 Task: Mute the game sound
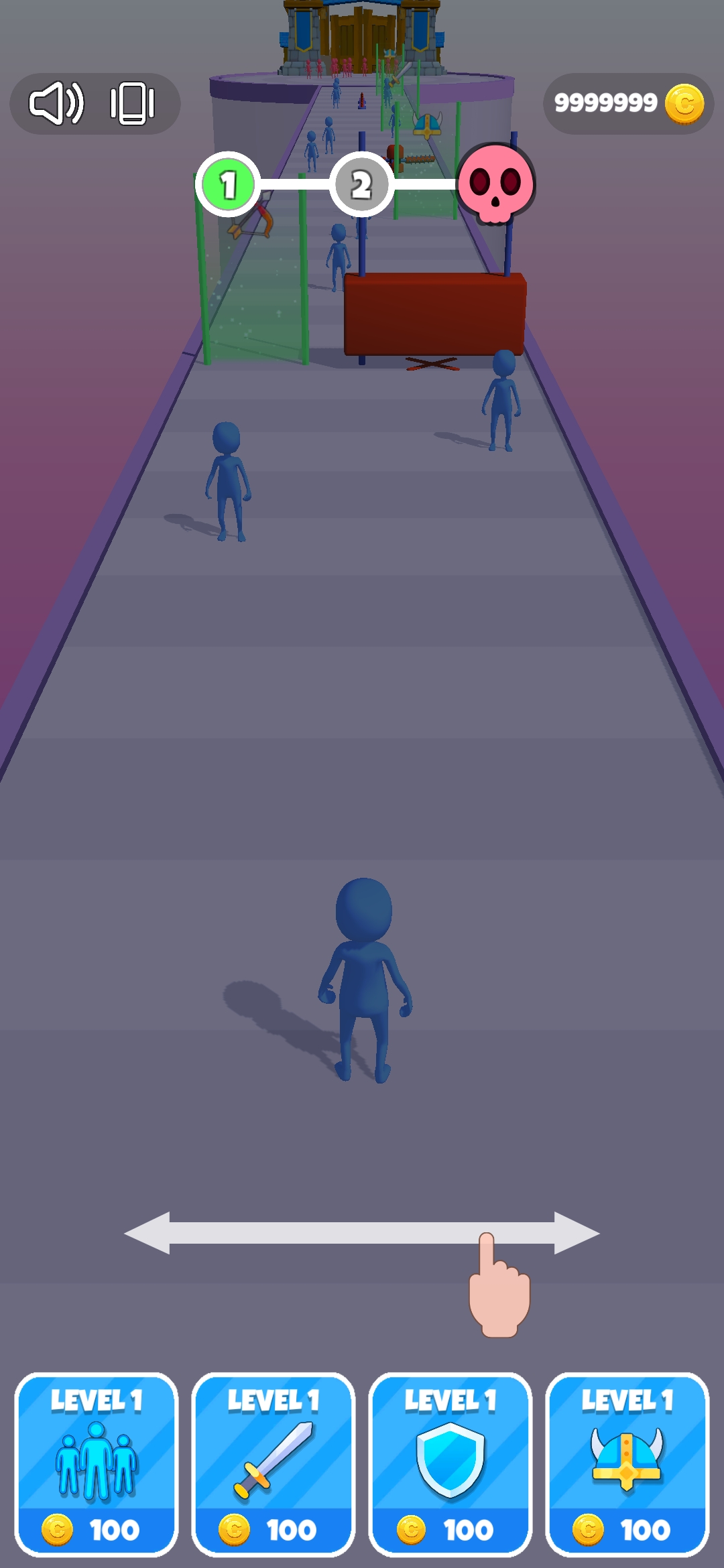pos(56,104)
